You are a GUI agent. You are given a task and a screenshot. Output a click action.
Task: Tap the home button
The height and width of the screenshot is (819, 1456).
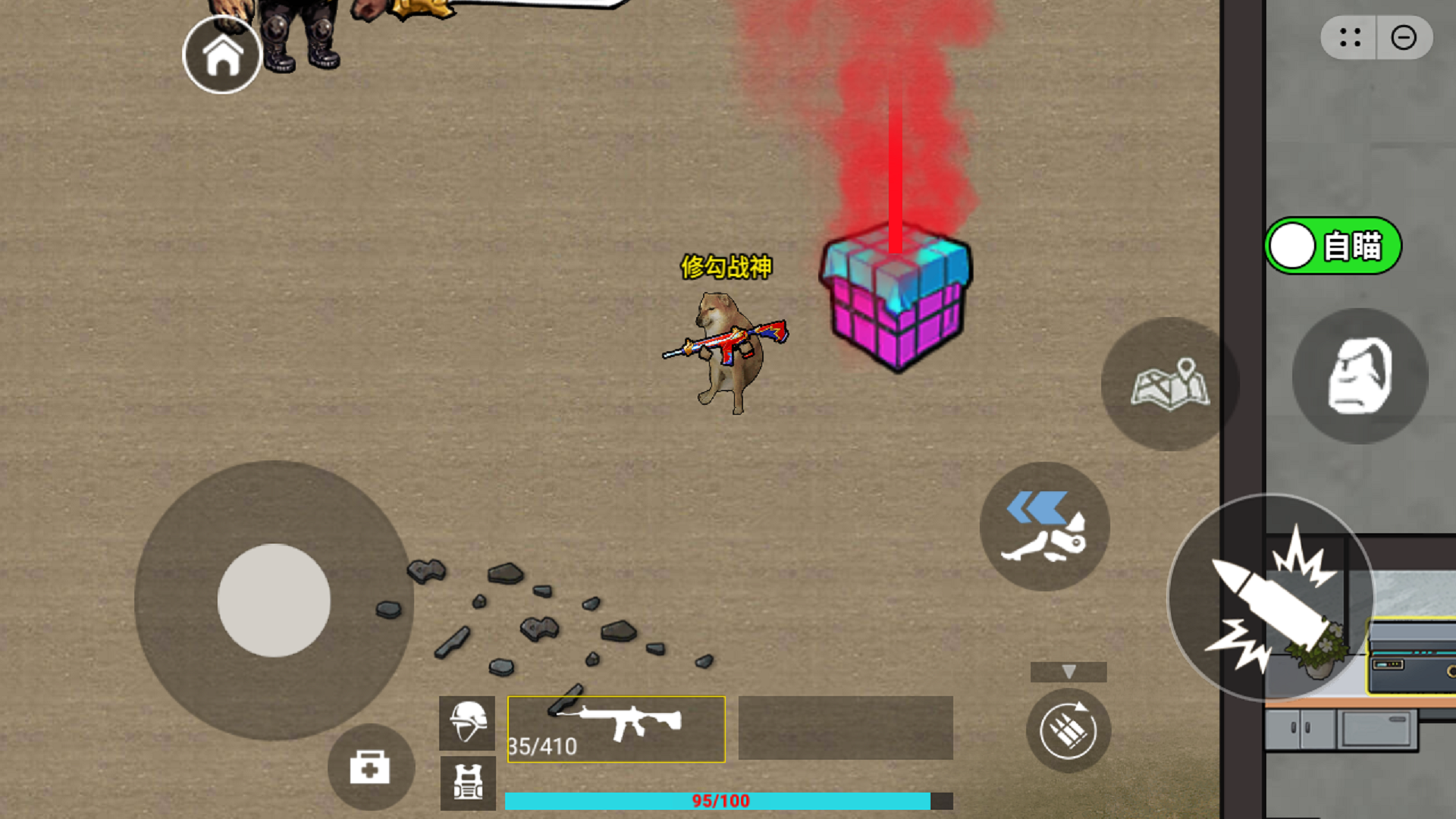point(222,55)
